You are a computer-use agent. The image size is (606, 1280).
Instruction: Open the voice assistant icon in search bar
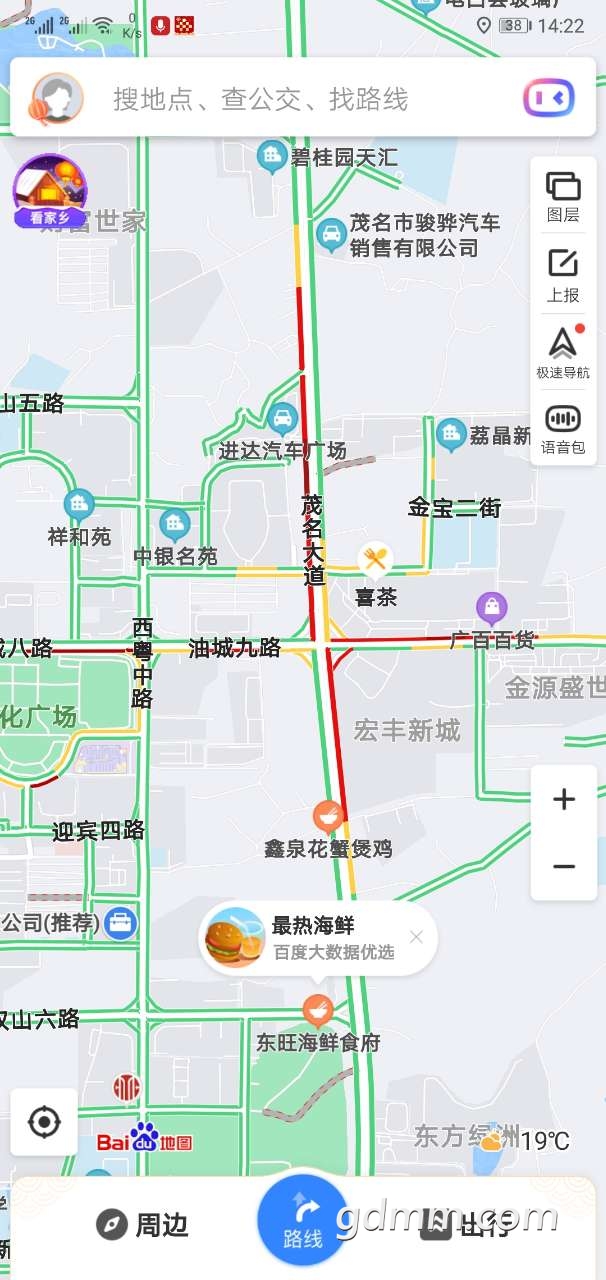[549, 98]
